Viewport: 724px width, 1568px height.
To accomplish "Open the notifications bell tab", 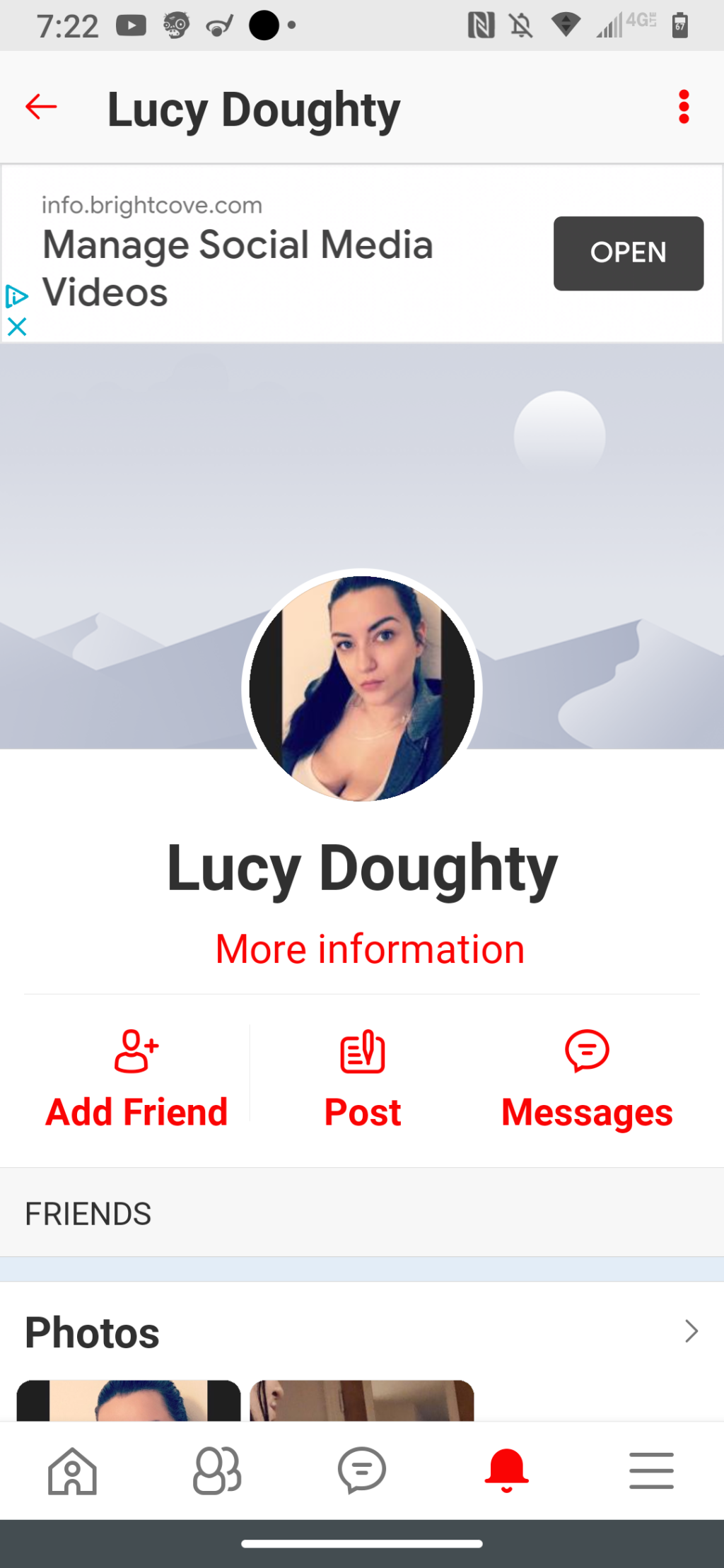I will click(506, 1471).
